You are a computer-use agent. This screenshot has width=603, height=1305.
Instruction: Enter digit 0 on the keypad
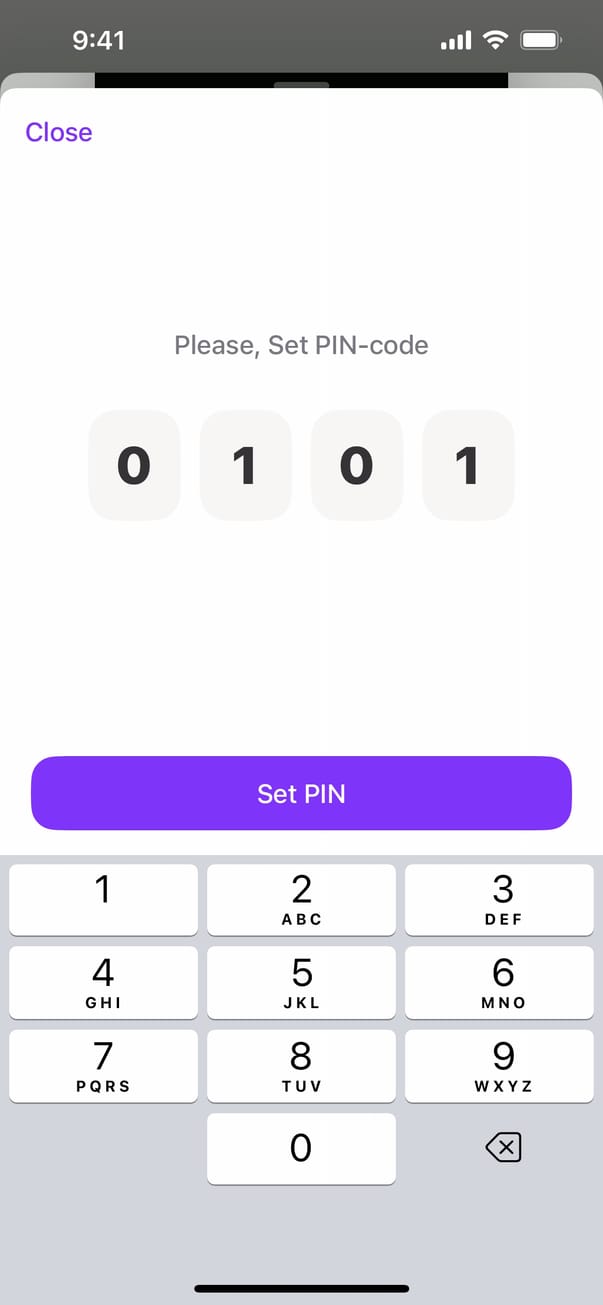[x=301, y=1148]
